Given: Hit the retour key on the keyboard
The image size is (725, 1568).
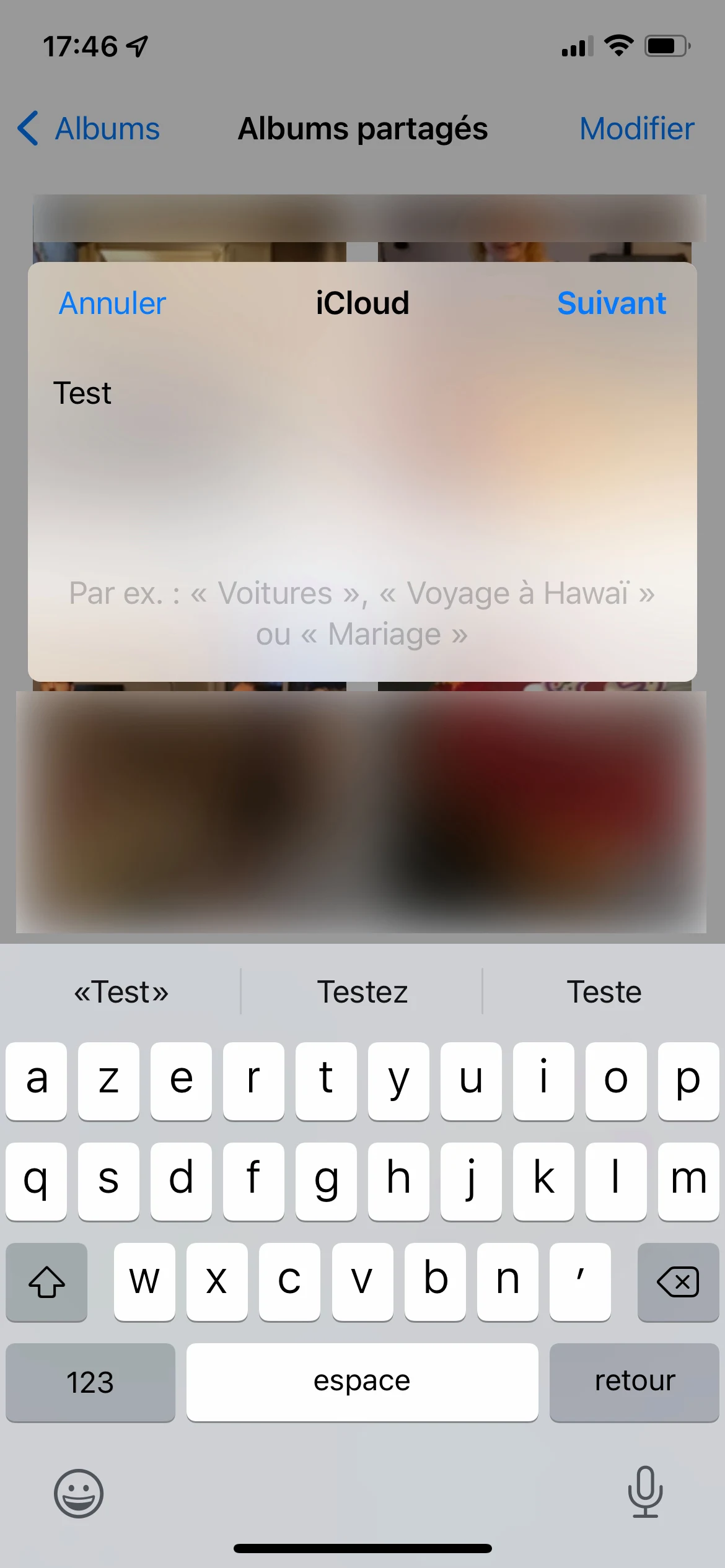Looking at the screenshot, I should click(634, 1382).
